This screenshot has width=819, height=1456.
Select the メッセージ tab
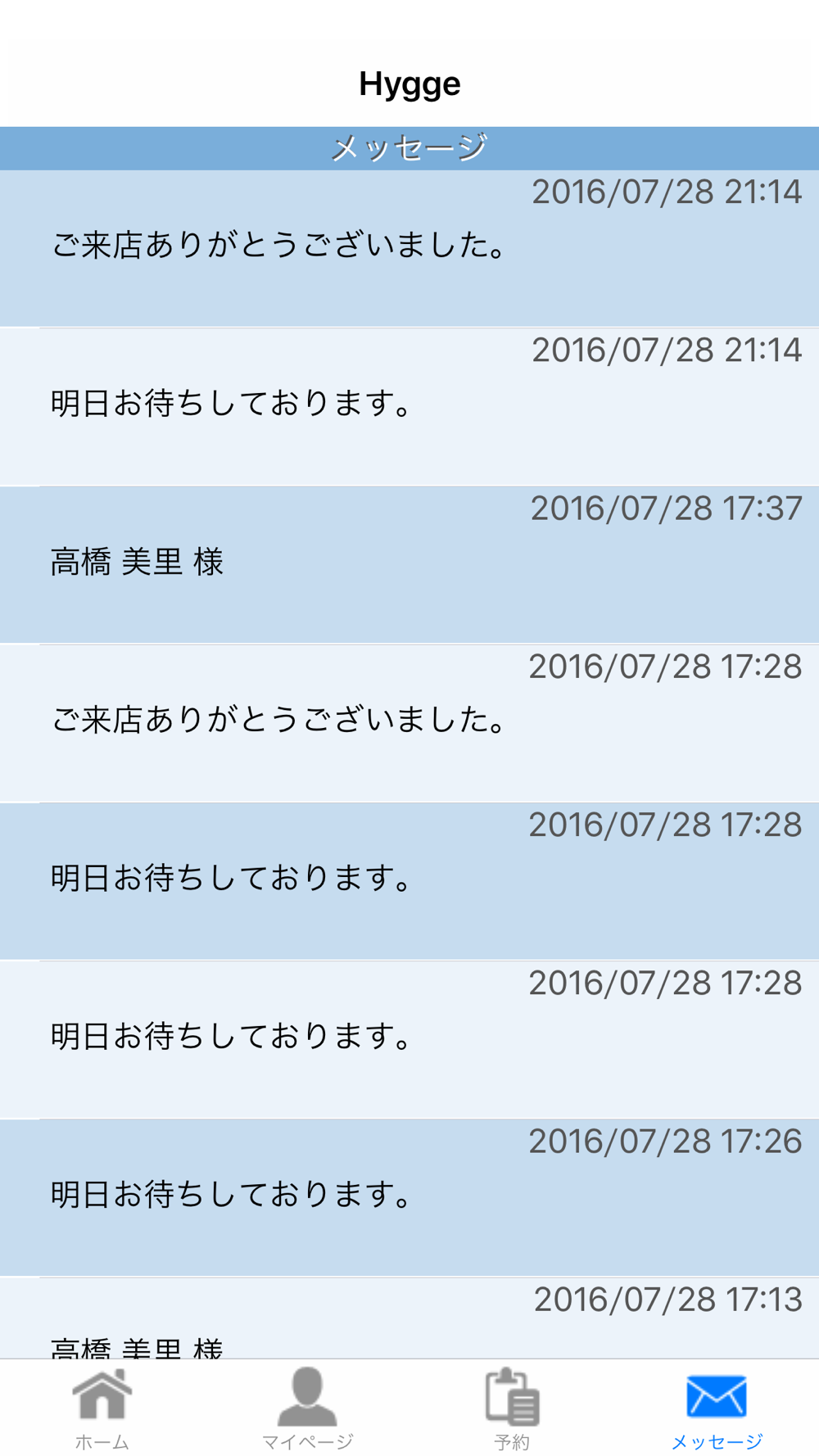(x=717, y=1409)
